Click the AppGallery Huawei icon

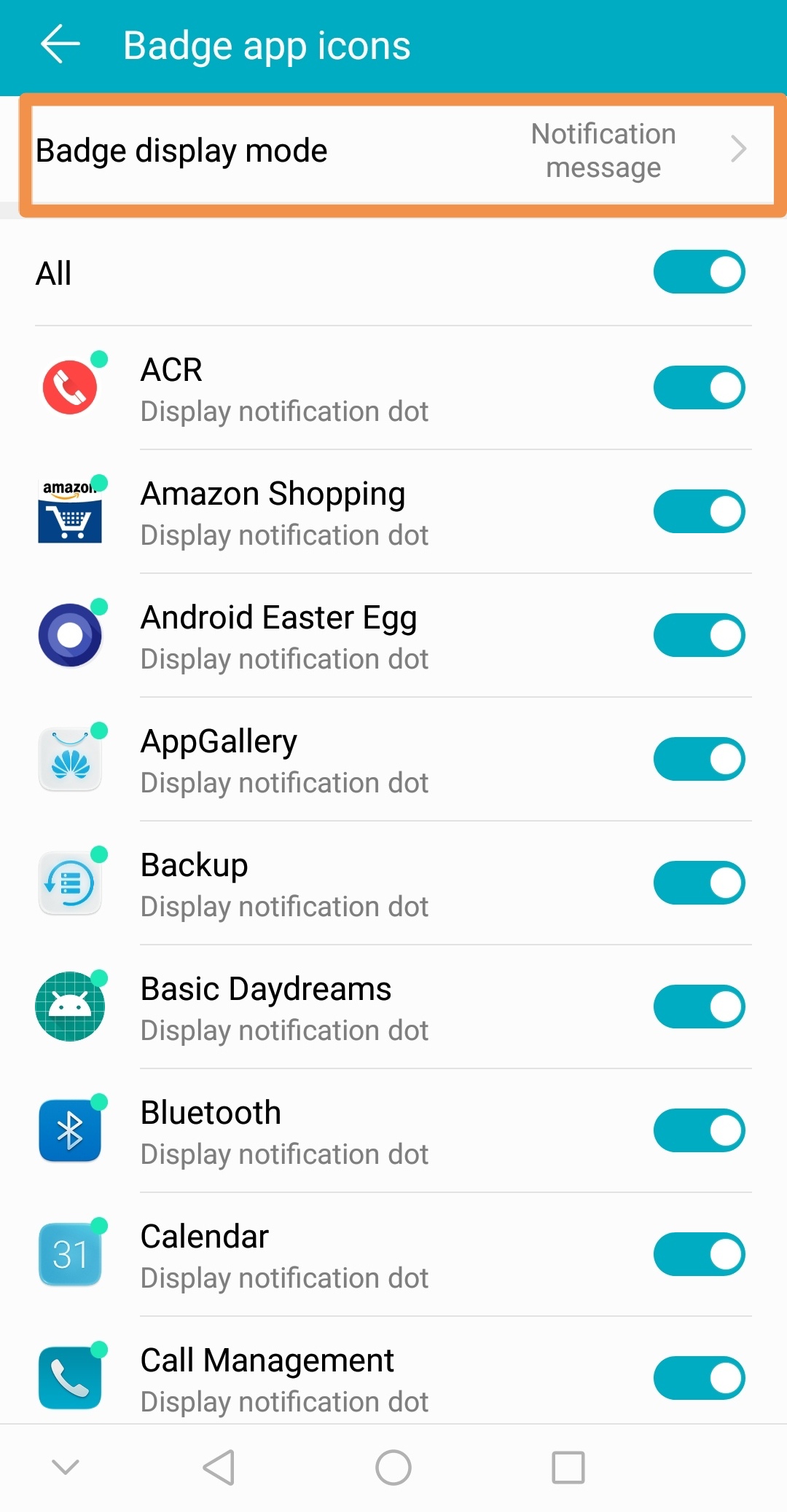click(x=70, y=758)
